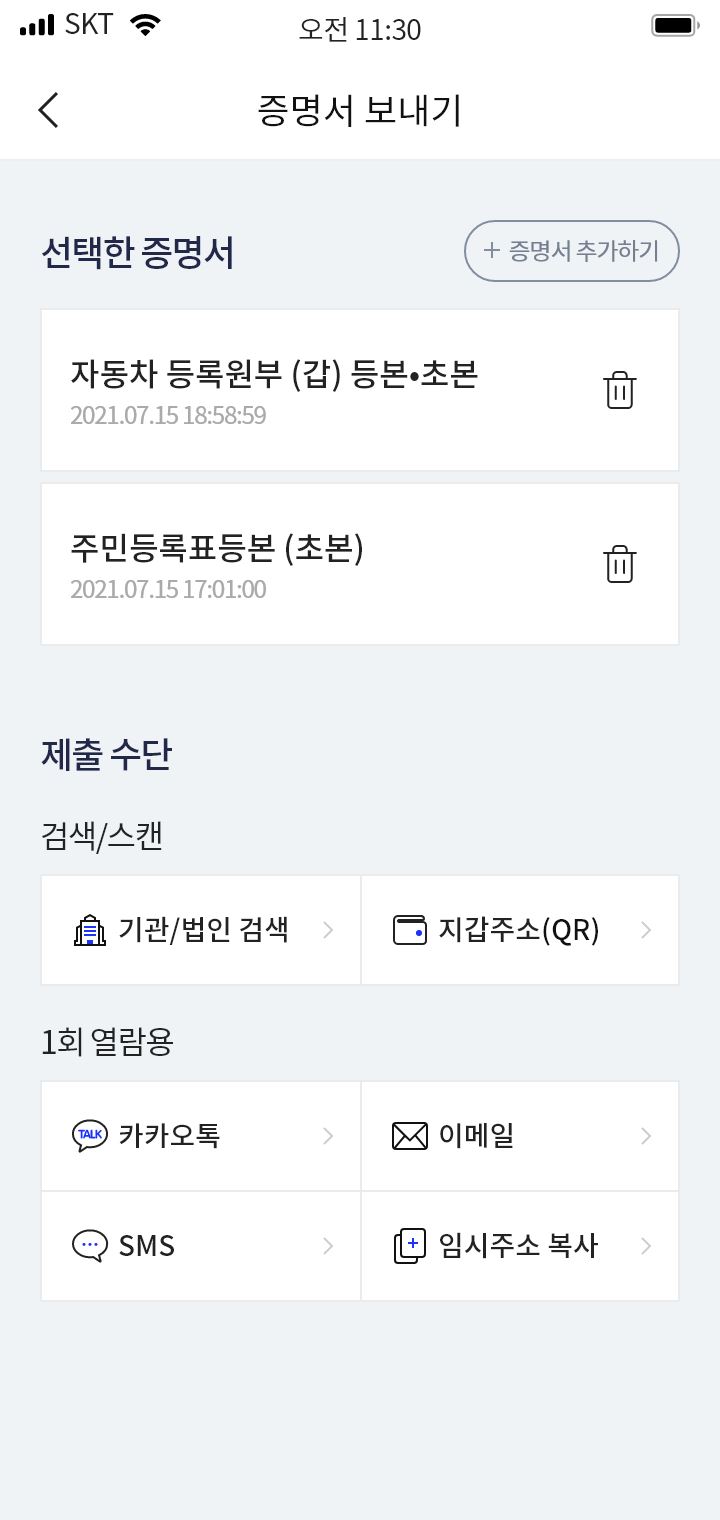Open the 이메일 sharing option chevron
This screenshot has height=1520, width=720.
coord(646,1135)
